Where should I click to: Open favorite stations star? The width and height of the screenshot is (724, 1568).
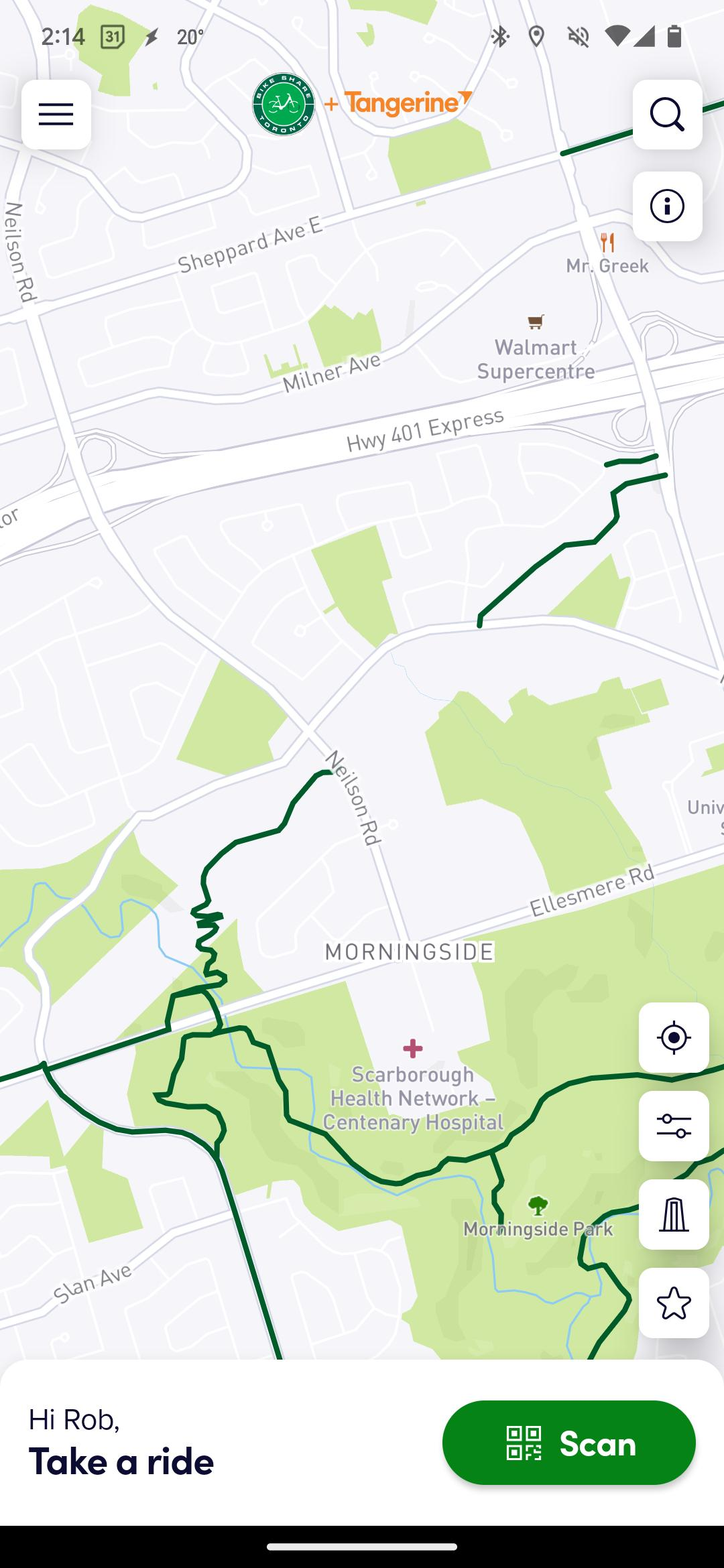[x=674, y=1303]
